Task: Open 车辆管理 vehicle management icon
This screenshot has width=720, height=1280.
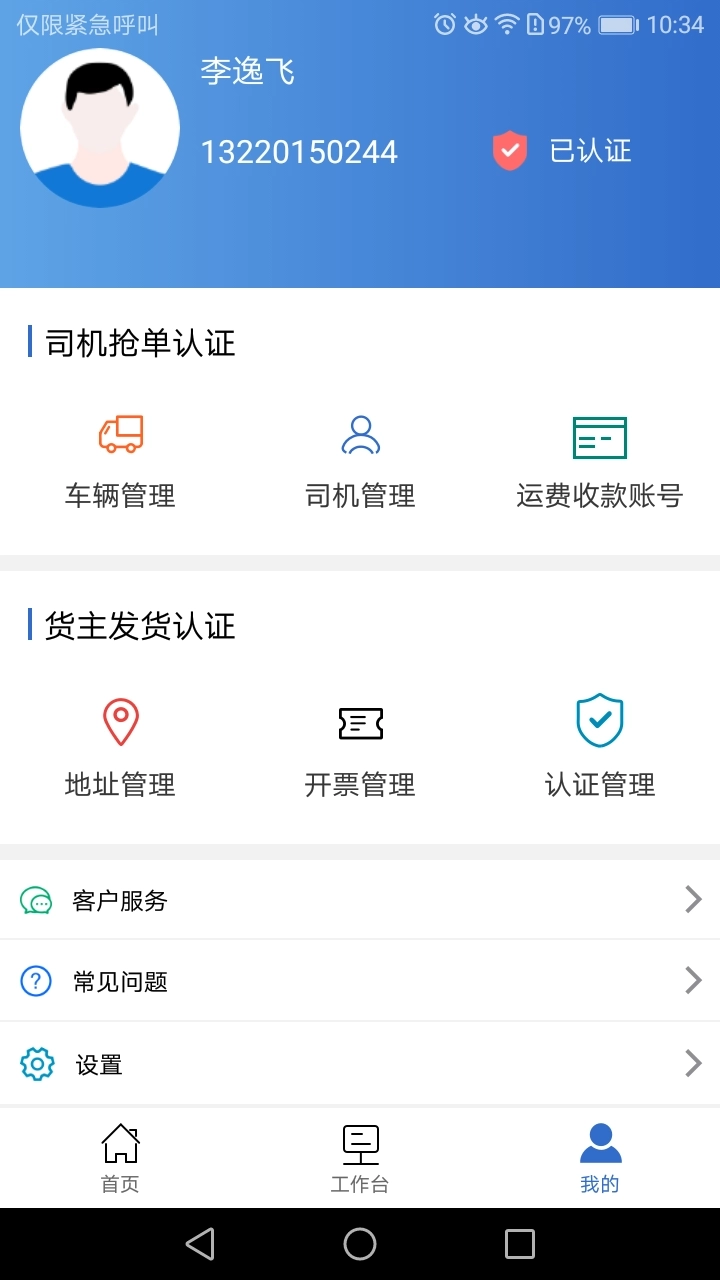Action: point(120,435)
